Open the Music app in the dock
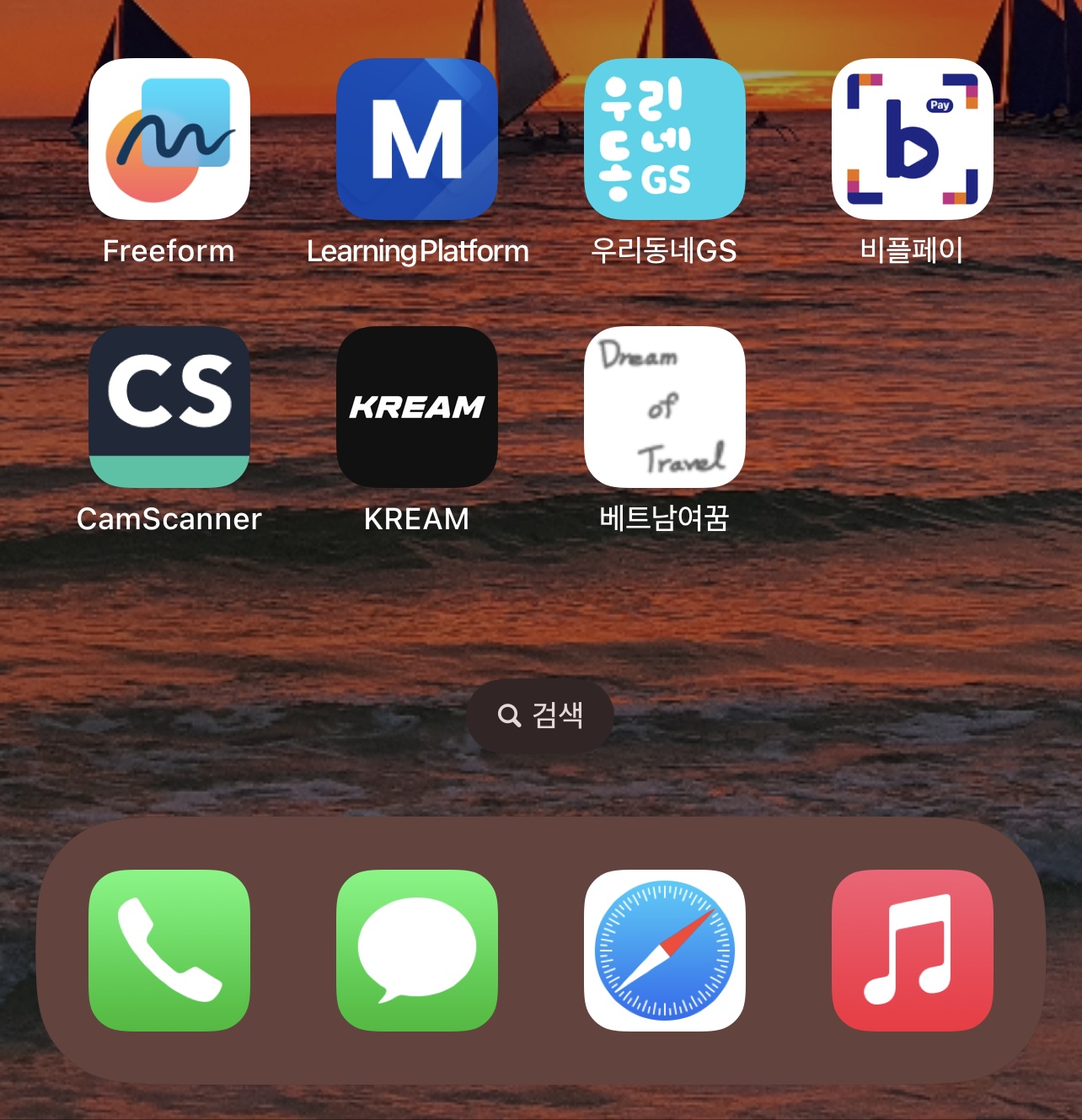Screen dimensions: 1082x1120 pos(912,951)
